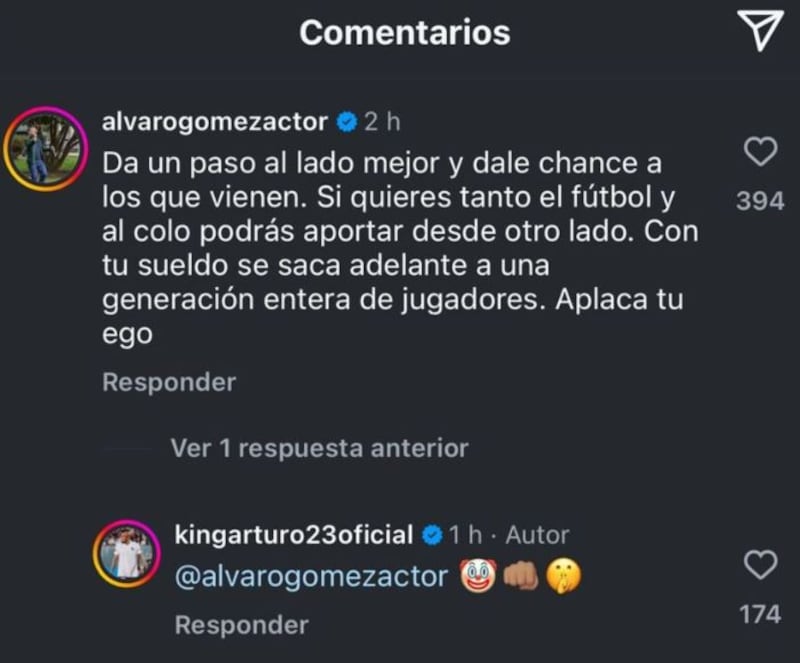This screenshot has height=663, width=800.
Task: Reply to kingarturo23oficial's comment
Action: pyautogui.click(x=241, y=625)
